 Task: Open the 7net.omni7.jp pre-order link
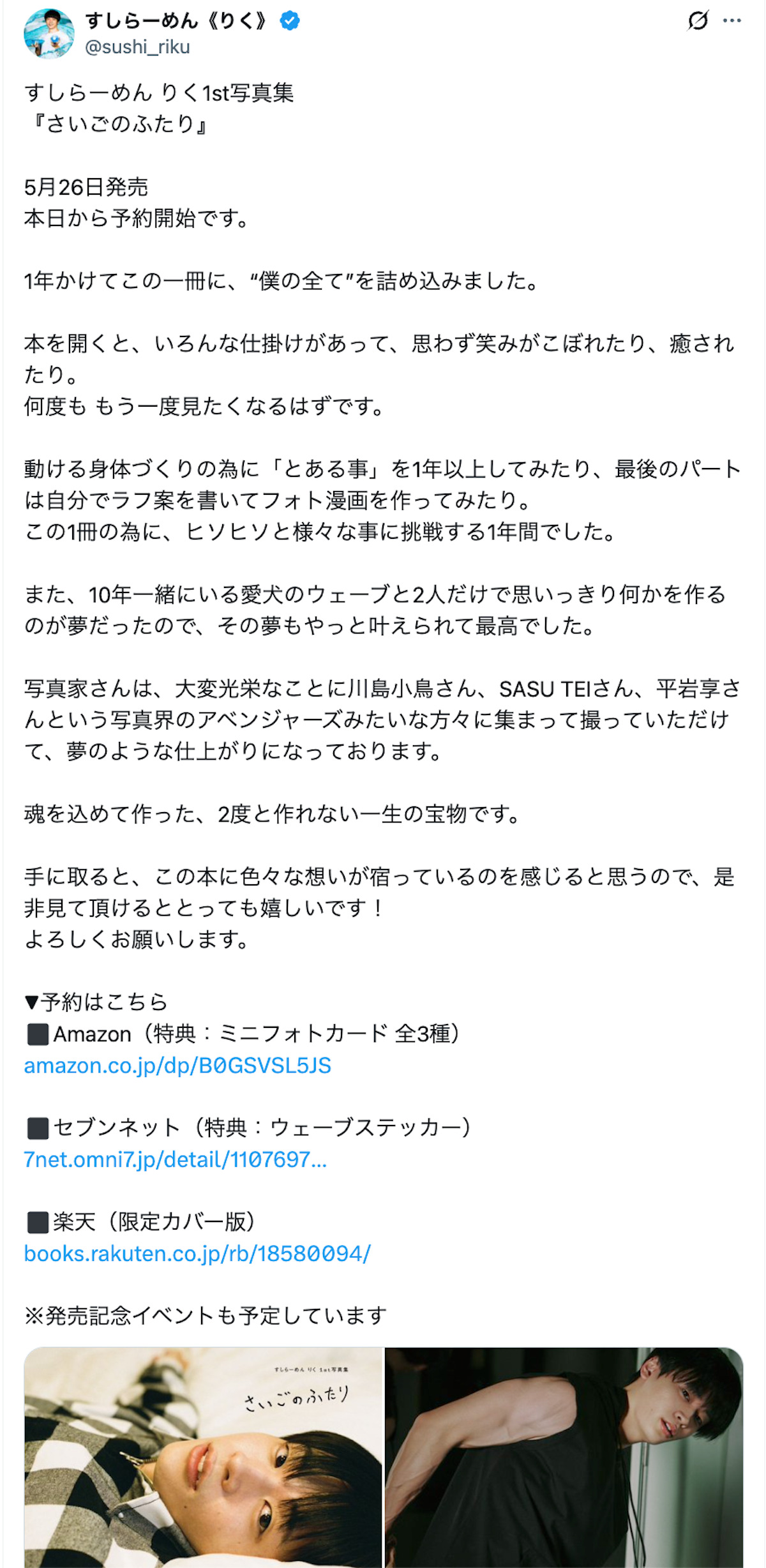(x=175, y=1159)
